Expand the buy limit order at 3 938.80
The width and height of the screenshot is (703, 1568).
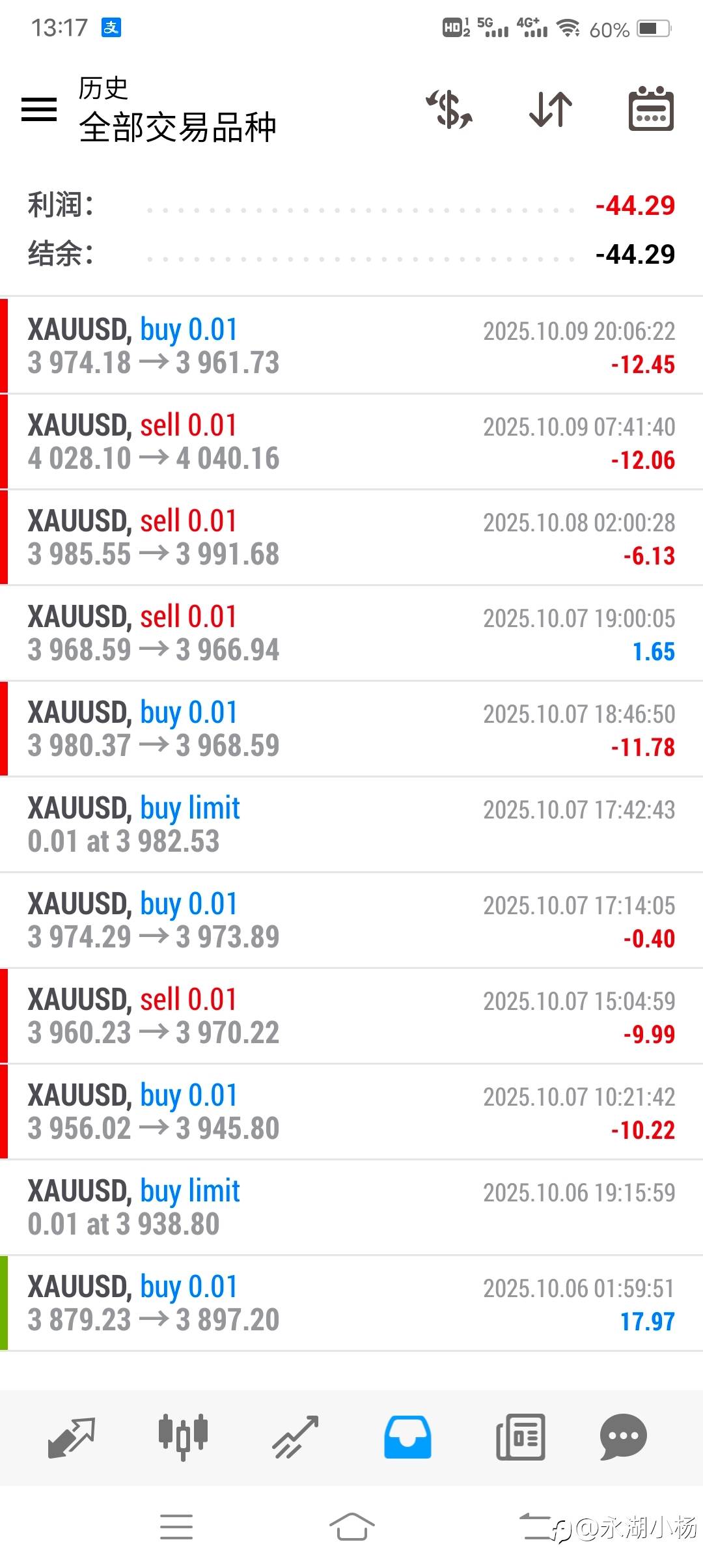[351, 1207]
